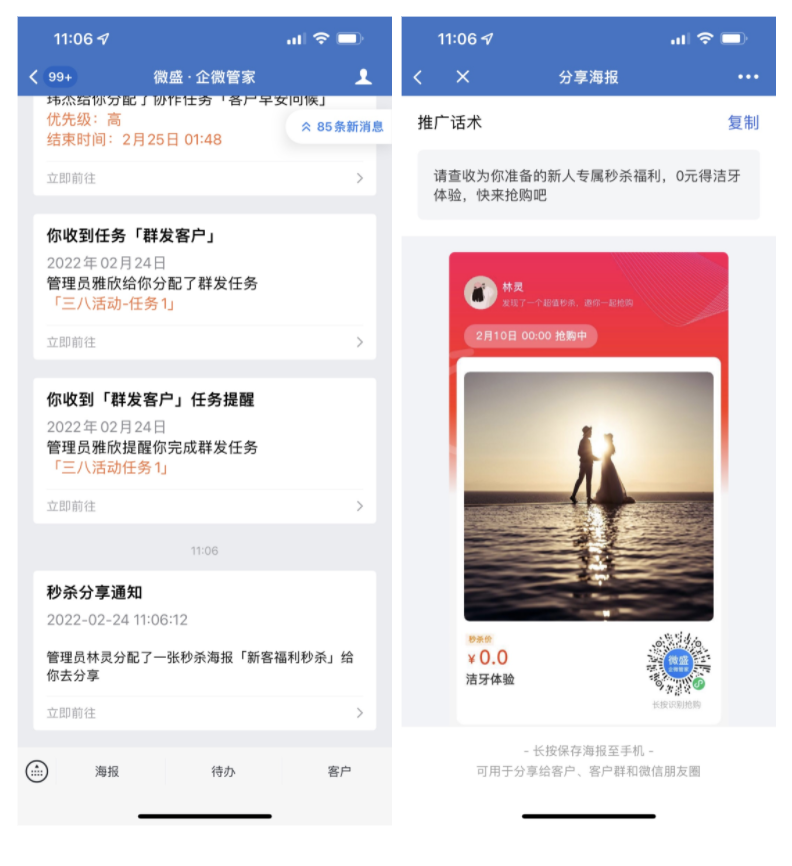Open 立即前往 under 秒杀分享通知
This screenshot has height=866, width=792.
click(x=205, y=713)
